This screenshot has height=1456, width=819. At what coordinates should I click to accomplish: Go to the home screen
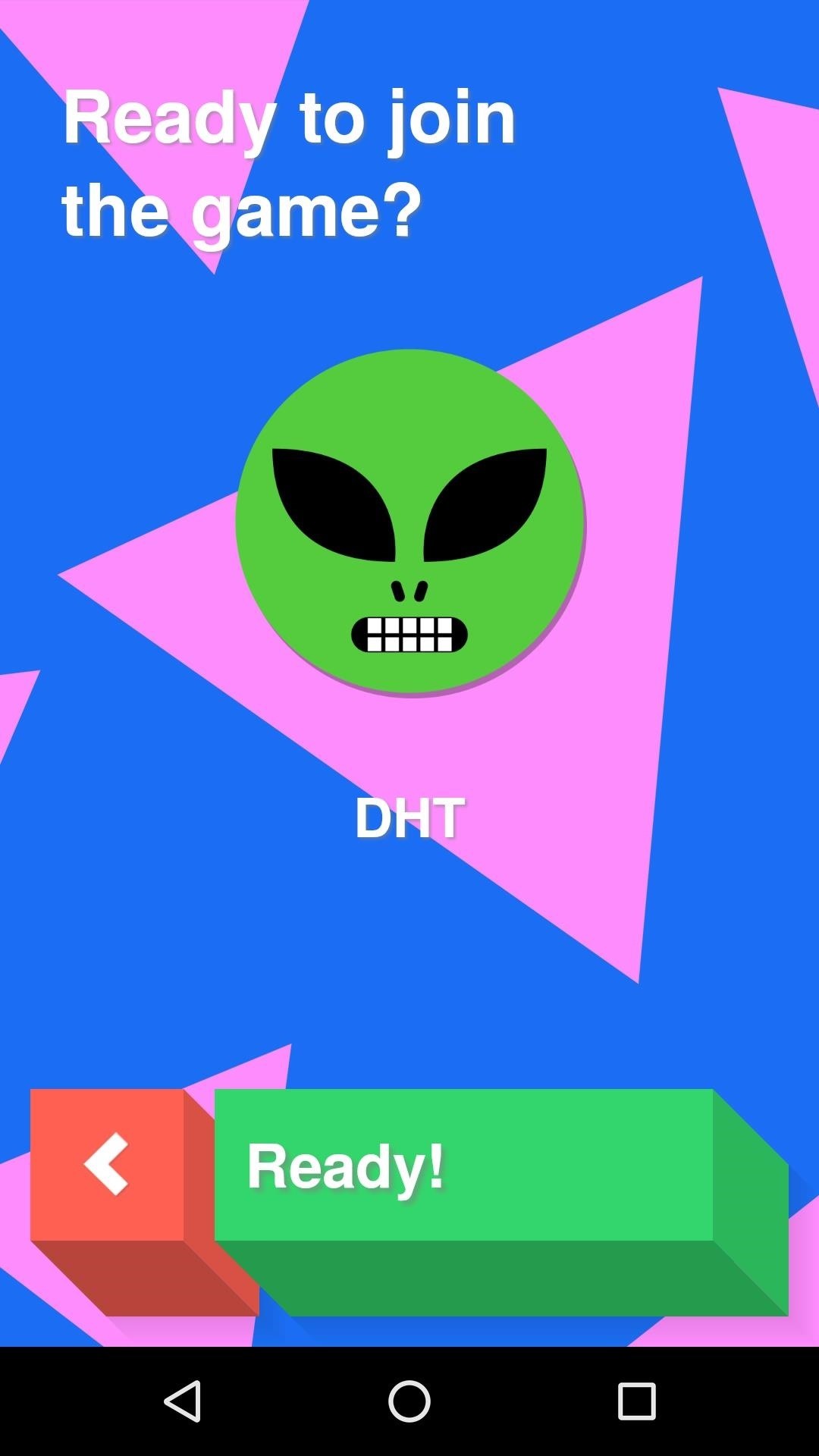click(409, 1401)
